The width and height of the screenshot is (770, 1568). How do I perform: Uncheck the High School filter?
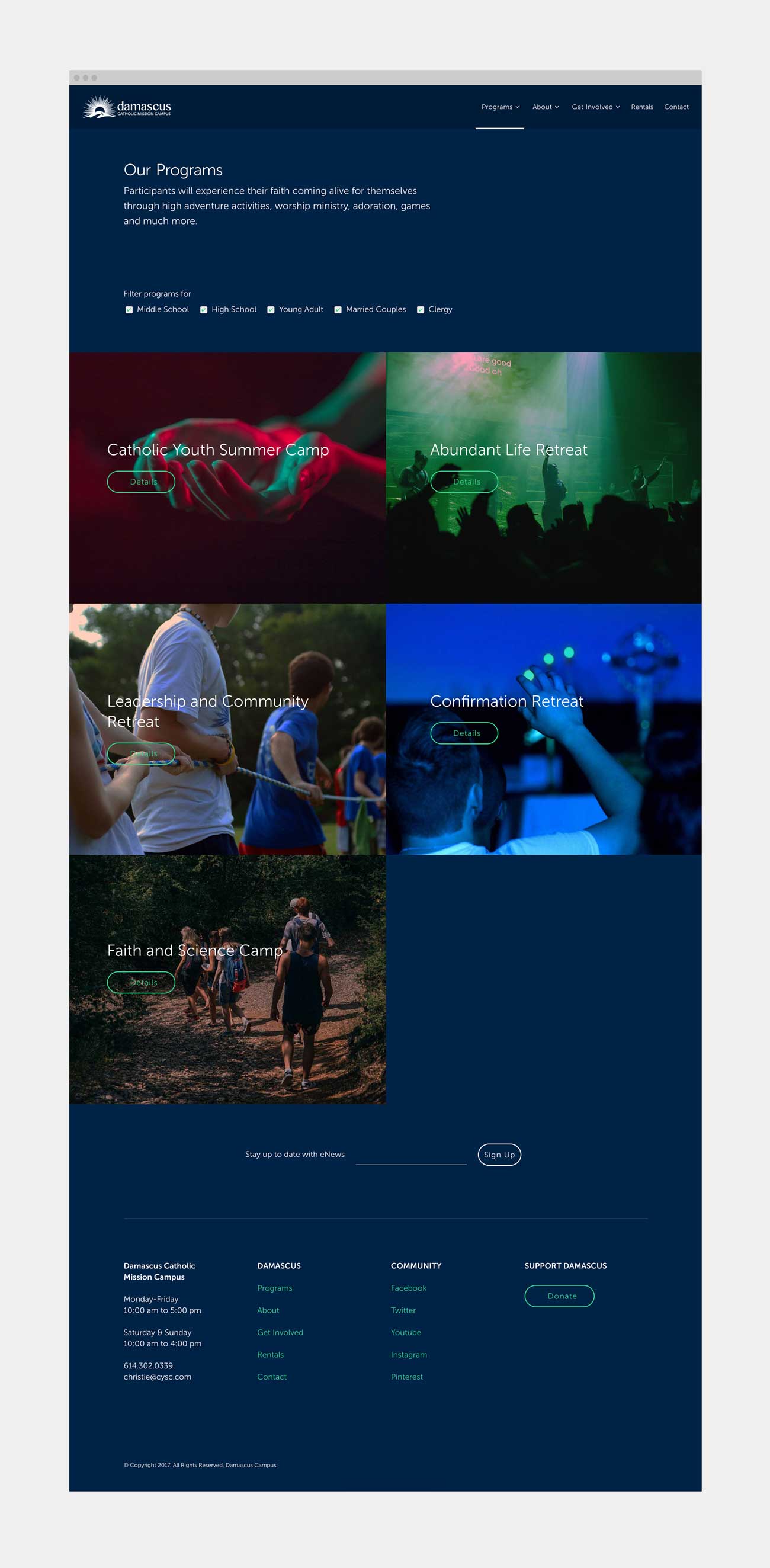coord(204,310)
